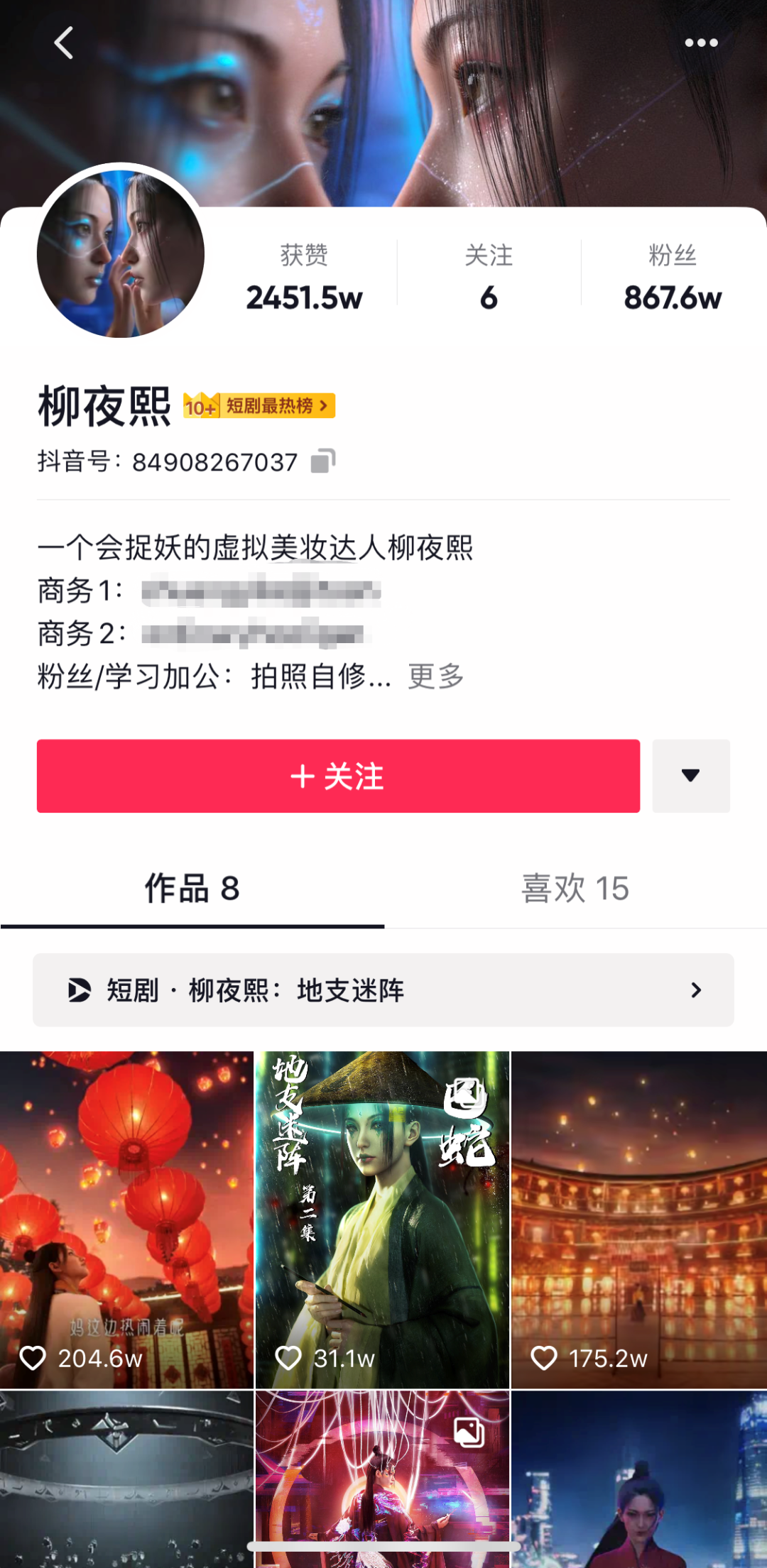Screen dimensions: 767x1568
Task: Go back using the top-left arrow
Action: pos(64,43)
